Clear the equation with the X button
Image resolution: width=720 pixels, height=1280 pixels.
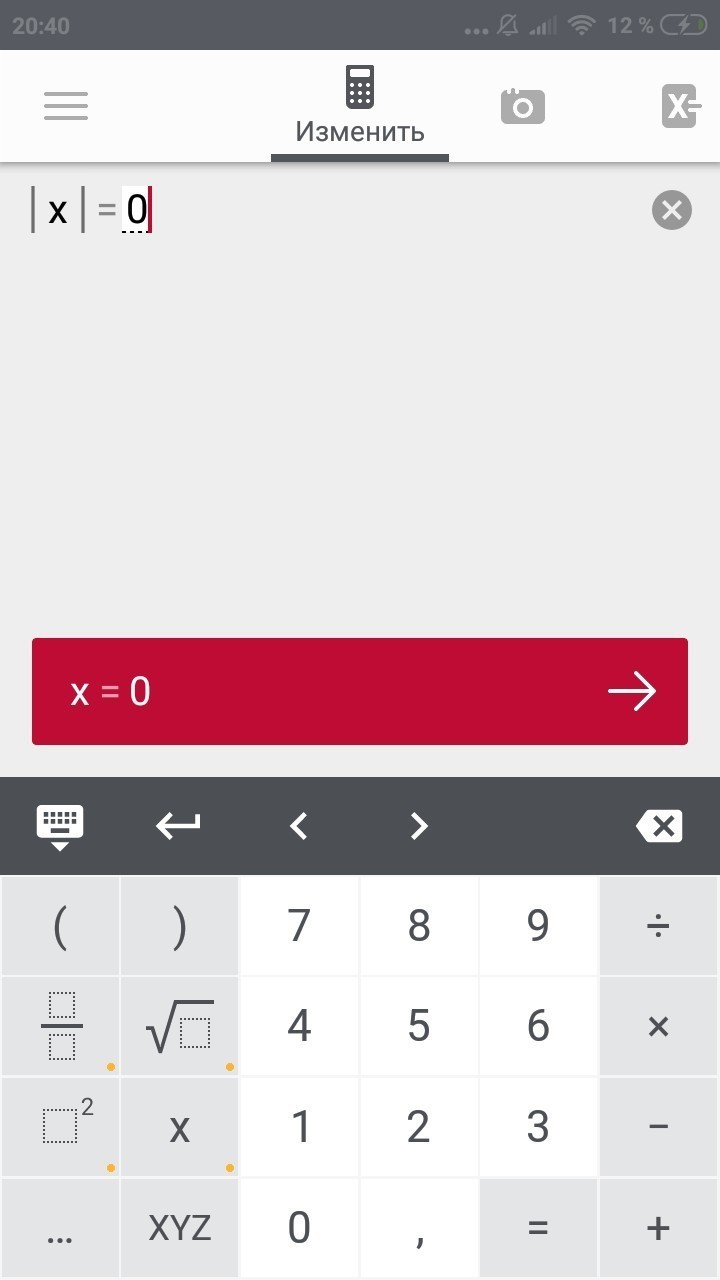[x=672, y=211]
